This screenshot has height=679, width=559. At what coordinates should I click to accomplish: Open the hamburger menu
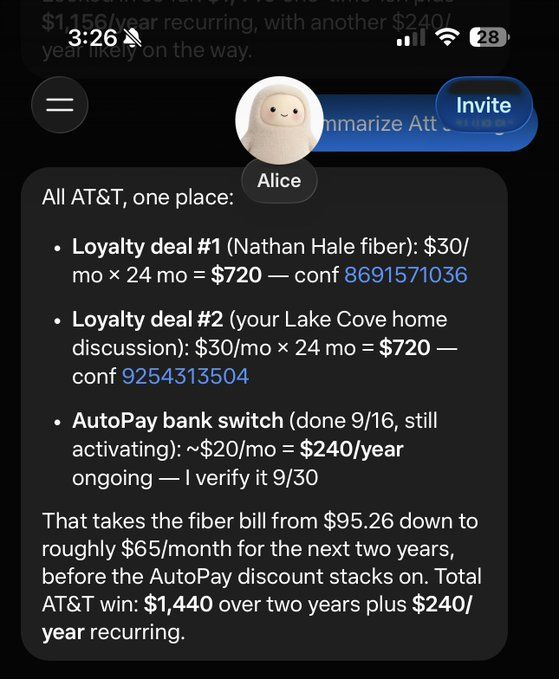[x=60, y=104]
